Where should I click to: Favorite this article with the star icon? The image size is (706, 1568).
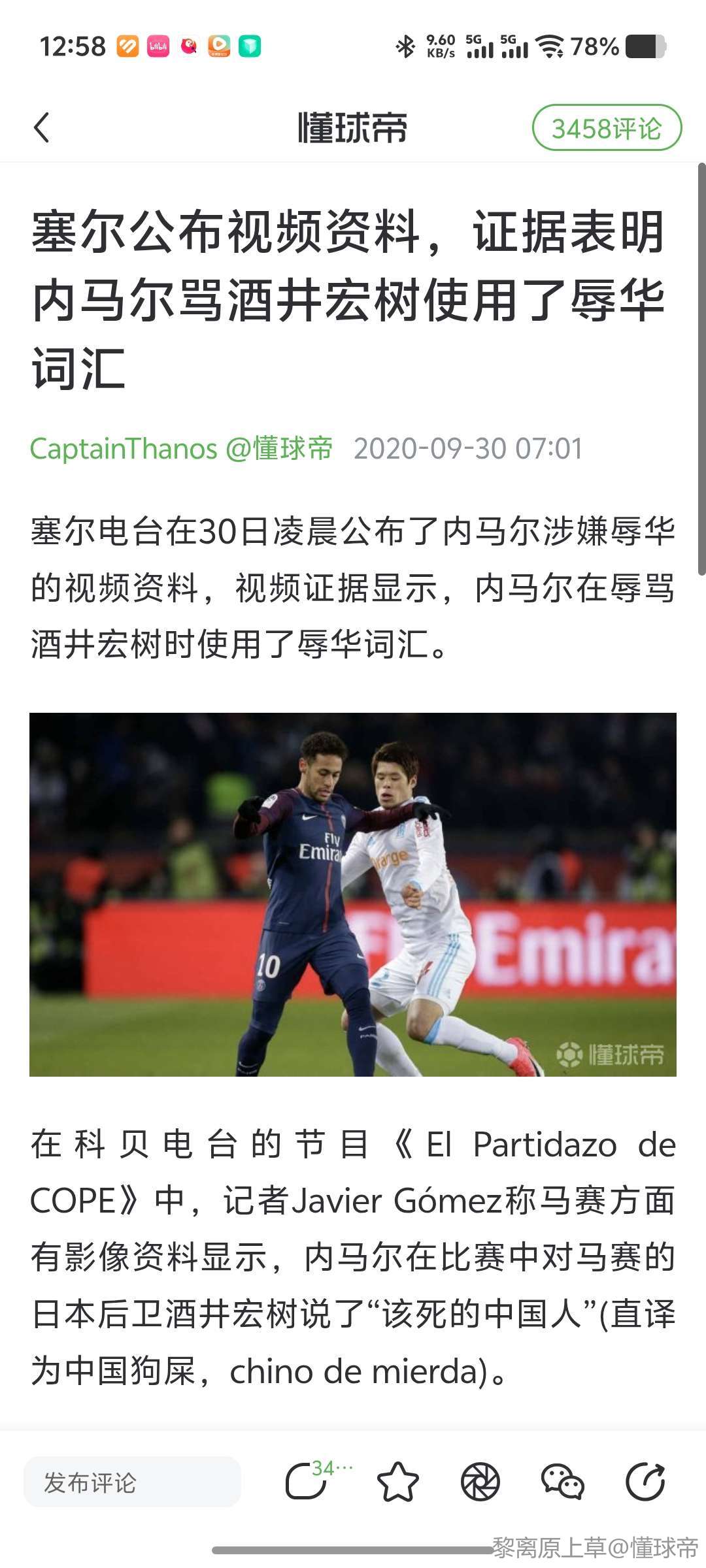point(398,1482)
